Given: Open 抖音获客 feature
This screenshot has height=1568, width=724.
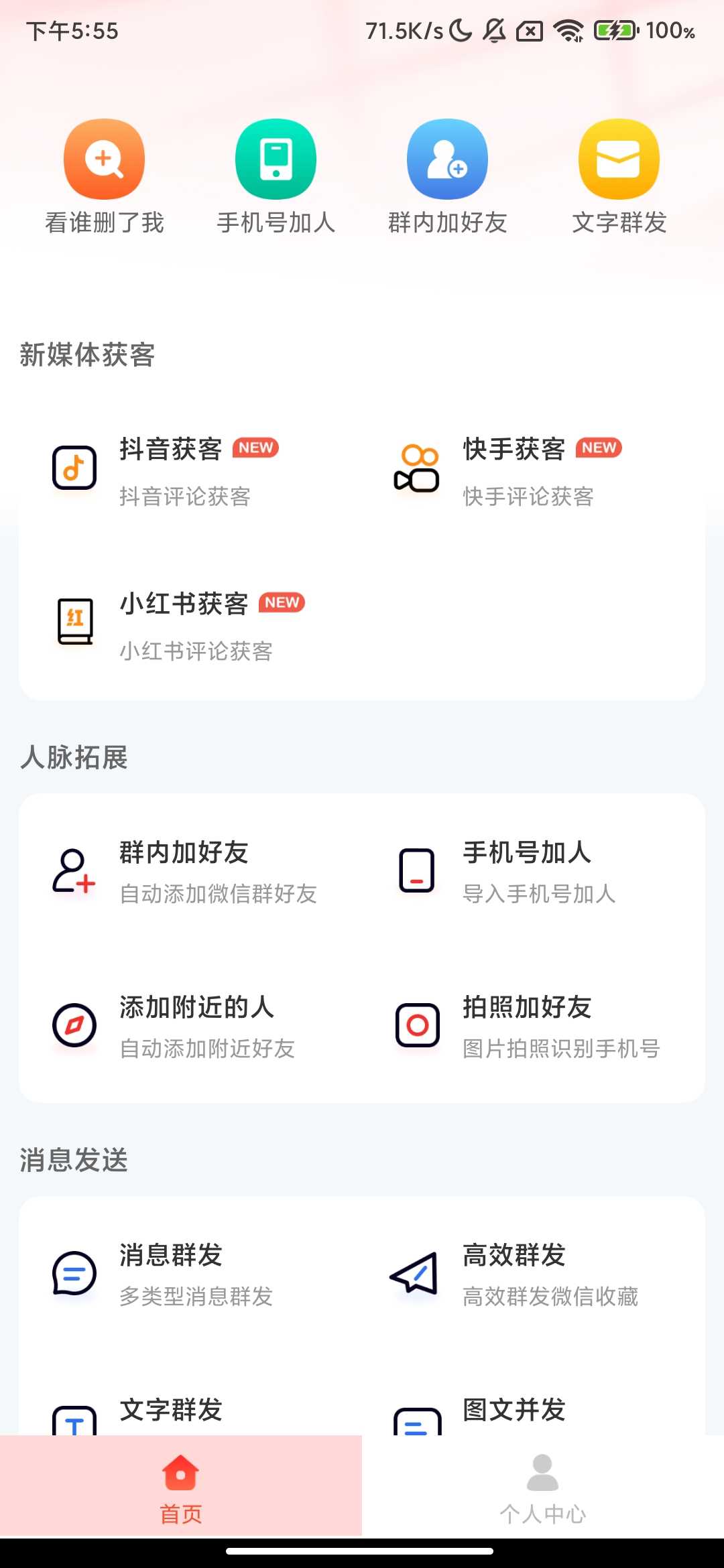Looking at the screenshot, I should [170, 470].
